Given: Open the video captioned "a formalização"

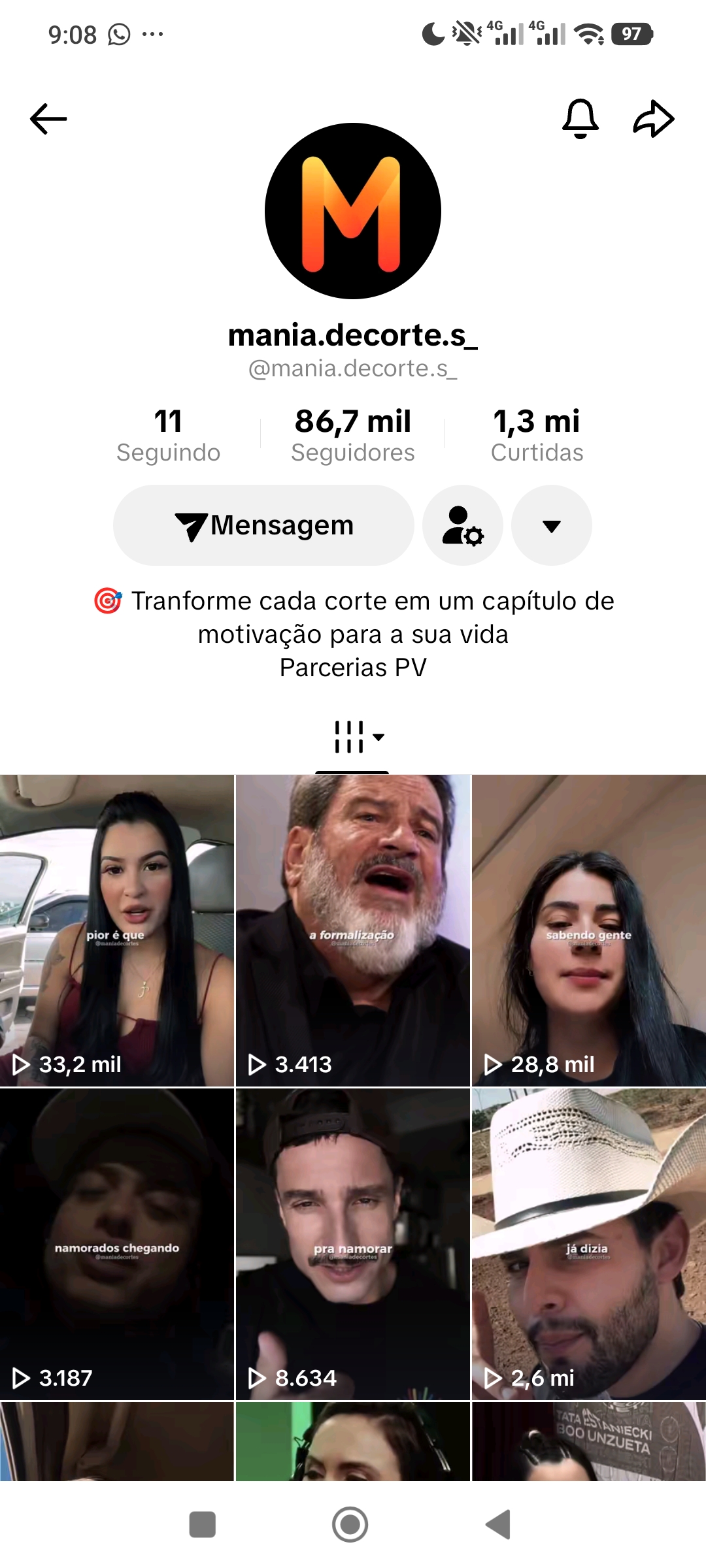Looking at the screenshot, I should 353,930.
